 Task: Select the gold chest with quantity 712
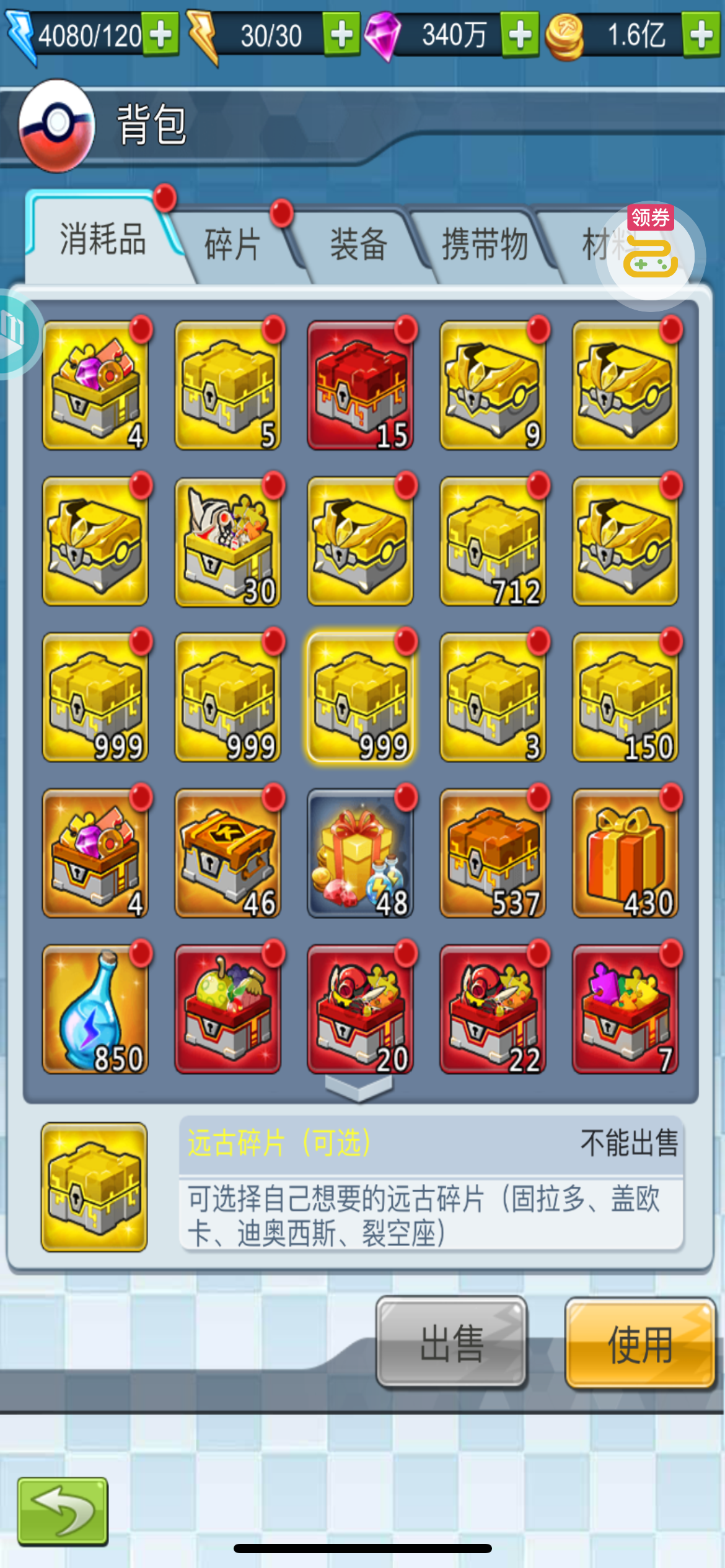point(493,541)
